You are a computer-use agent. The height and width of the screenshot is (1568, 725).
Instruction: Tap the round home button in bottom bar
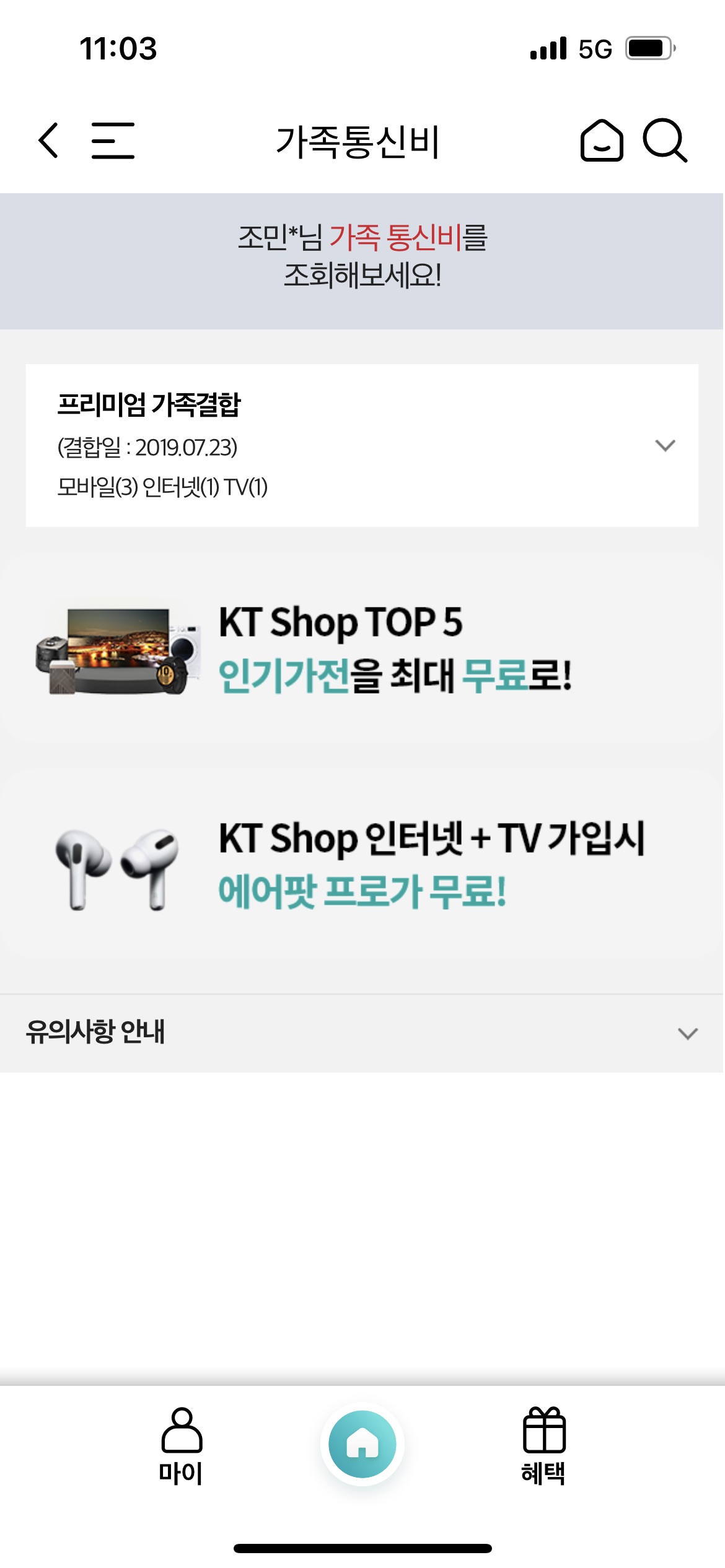tap(362, 1444)
